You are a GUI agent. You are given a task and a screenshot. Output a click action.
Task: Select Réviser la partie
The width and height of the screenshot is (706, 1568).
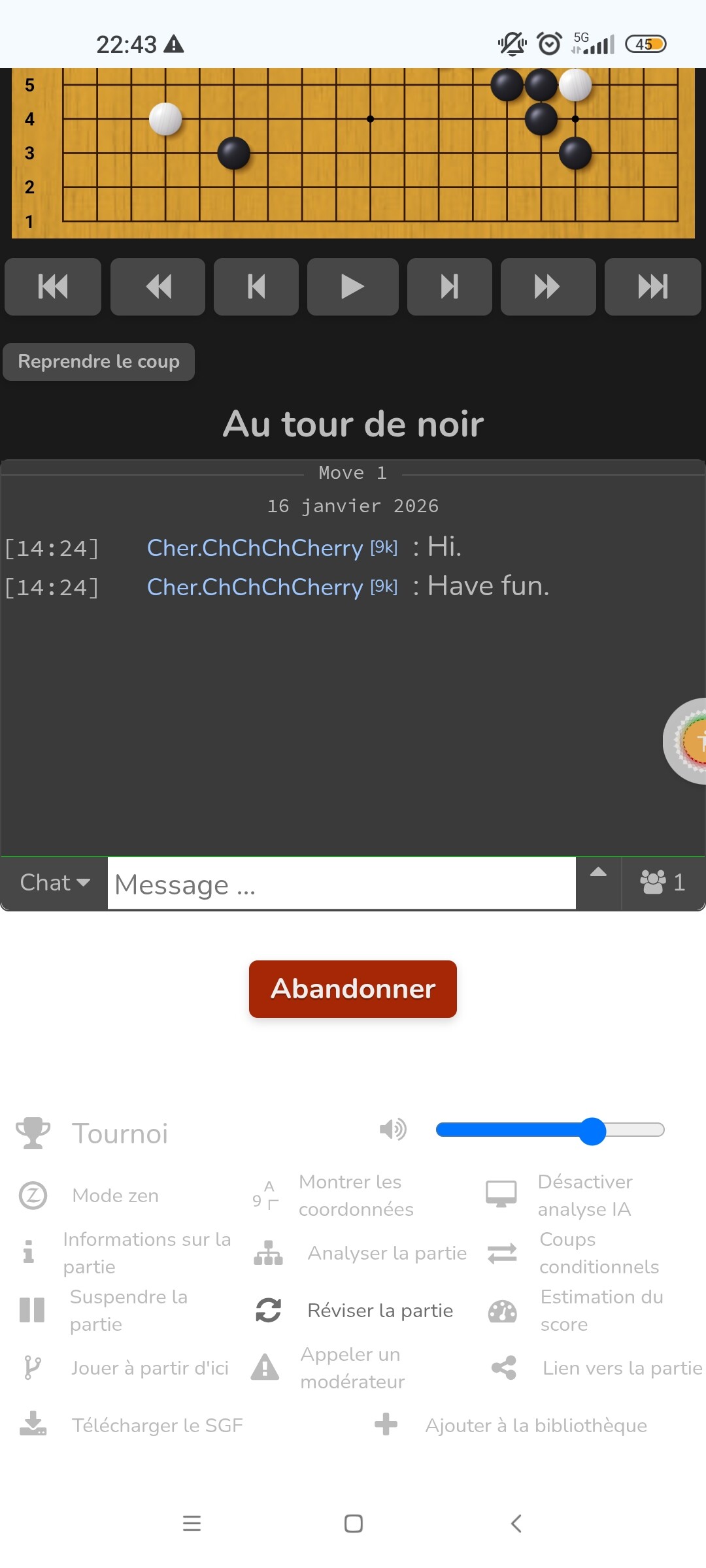coord(380,1311)
